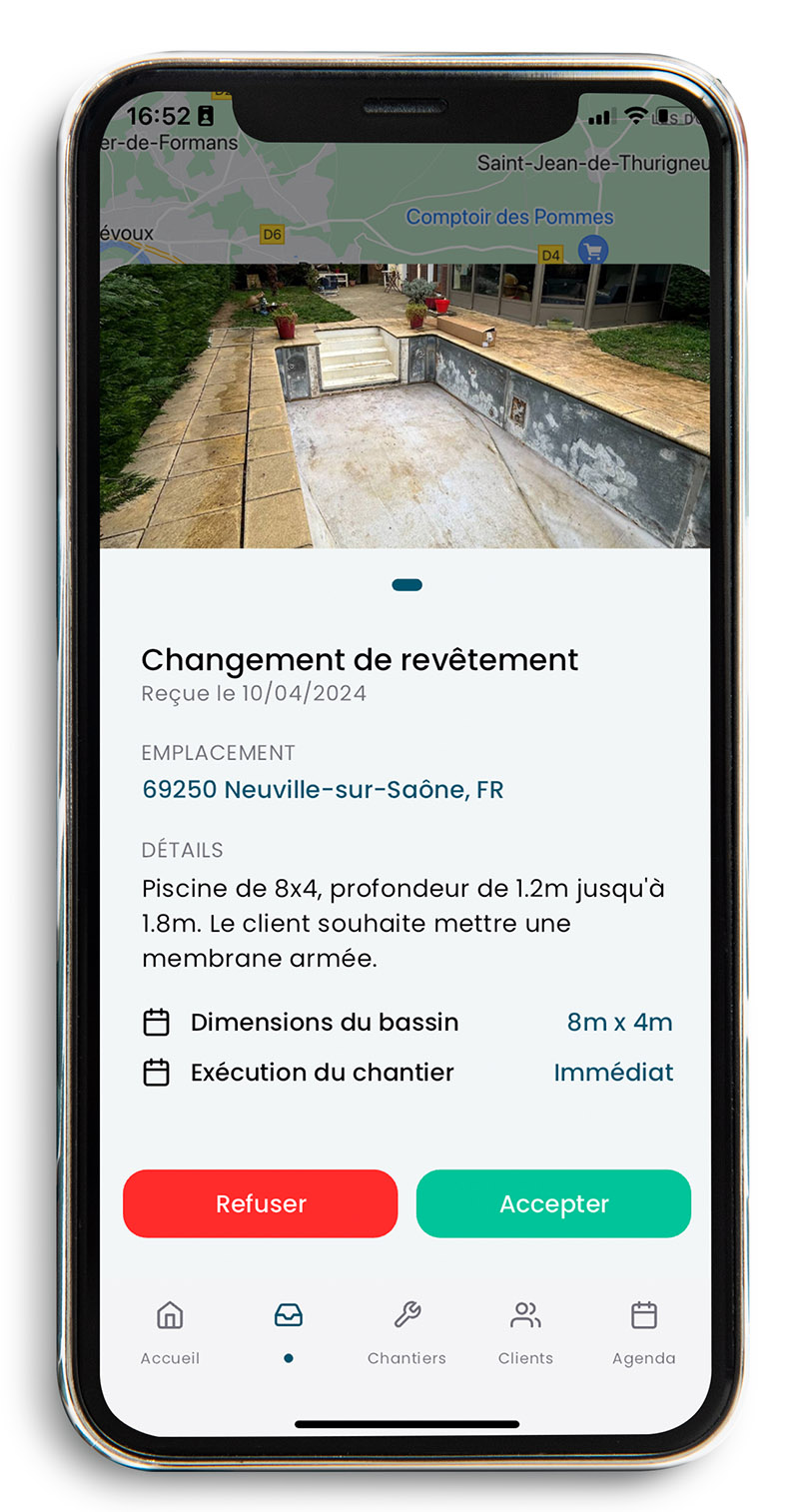This screenshot has height=1512, width=799.
Task: Go to the Accueil tab
Action: (170, 1332)
